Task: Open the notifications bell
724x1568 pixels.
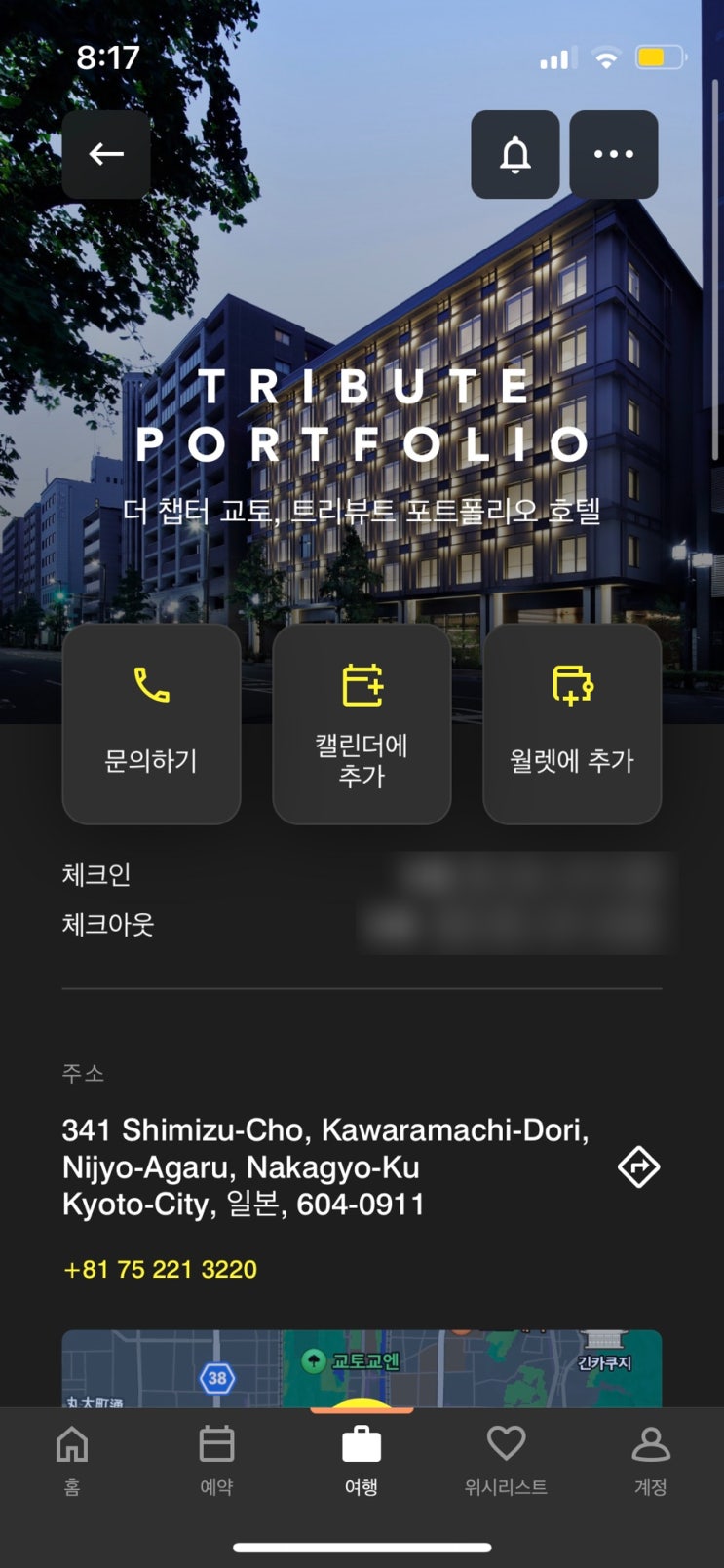Action: click(x=514, y=154)
